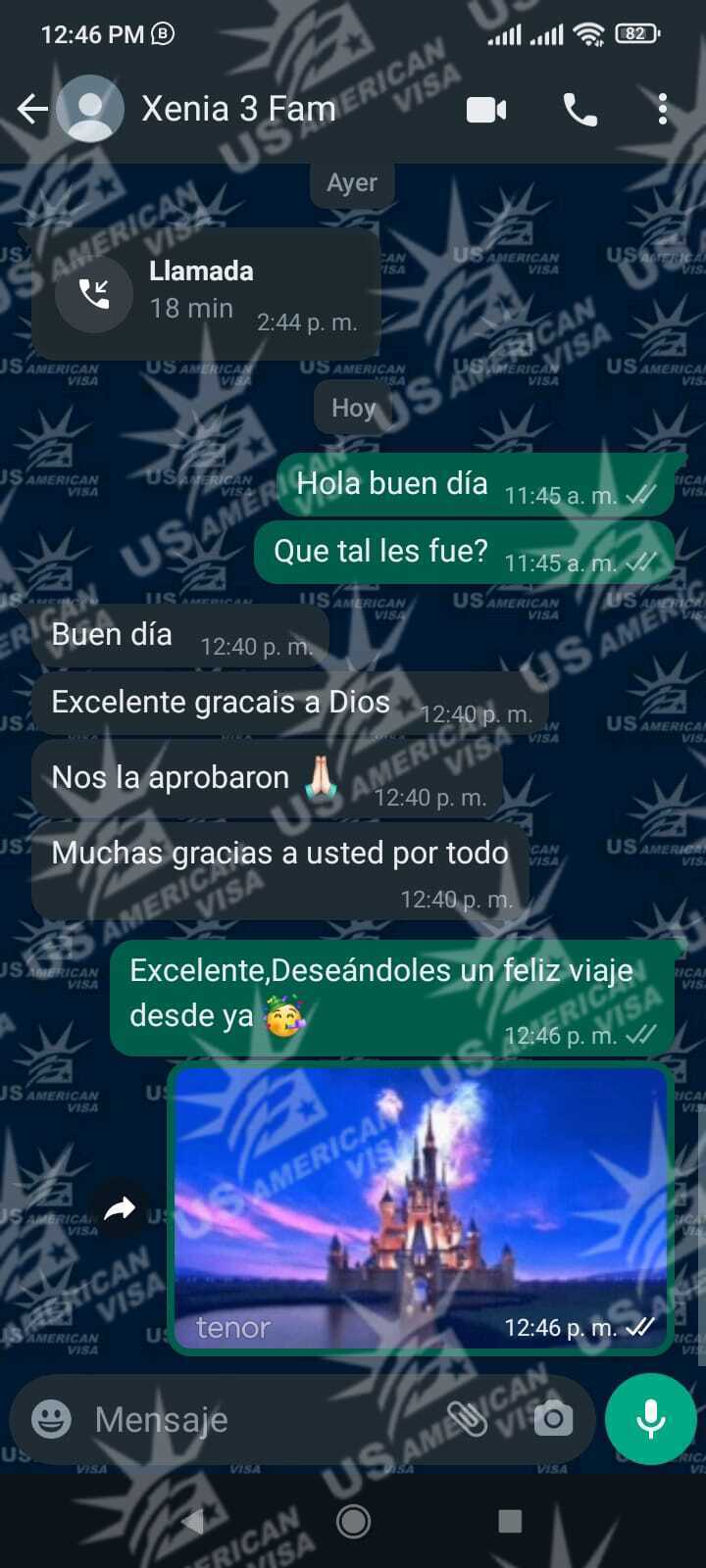Tap the system home button
The height and width of the screenshot is (1568, 706).
pyautogui.click(x=353, y=1521)
